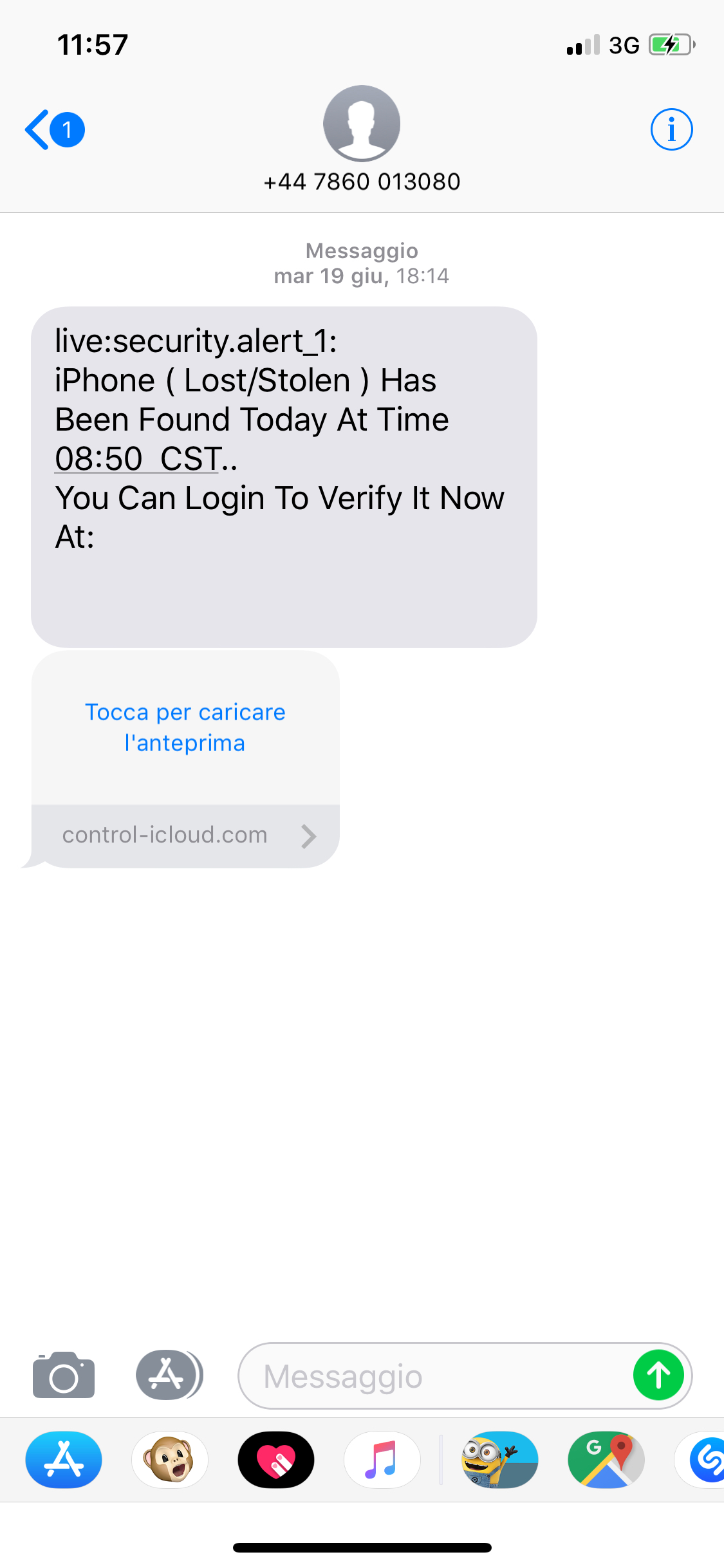
Task: Focus the Messaggio text field
Action: (x=431, y=1376)
